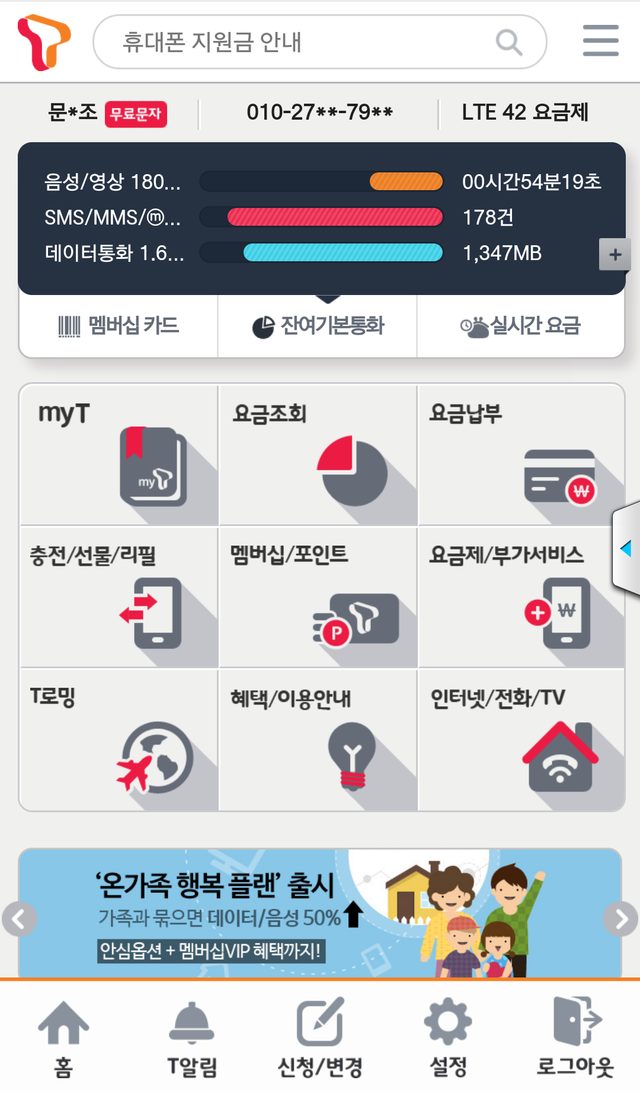This screenshot has height=1093, width=640.
Task: Open 요금조회 bill inquiry
Action: point(317,455)
